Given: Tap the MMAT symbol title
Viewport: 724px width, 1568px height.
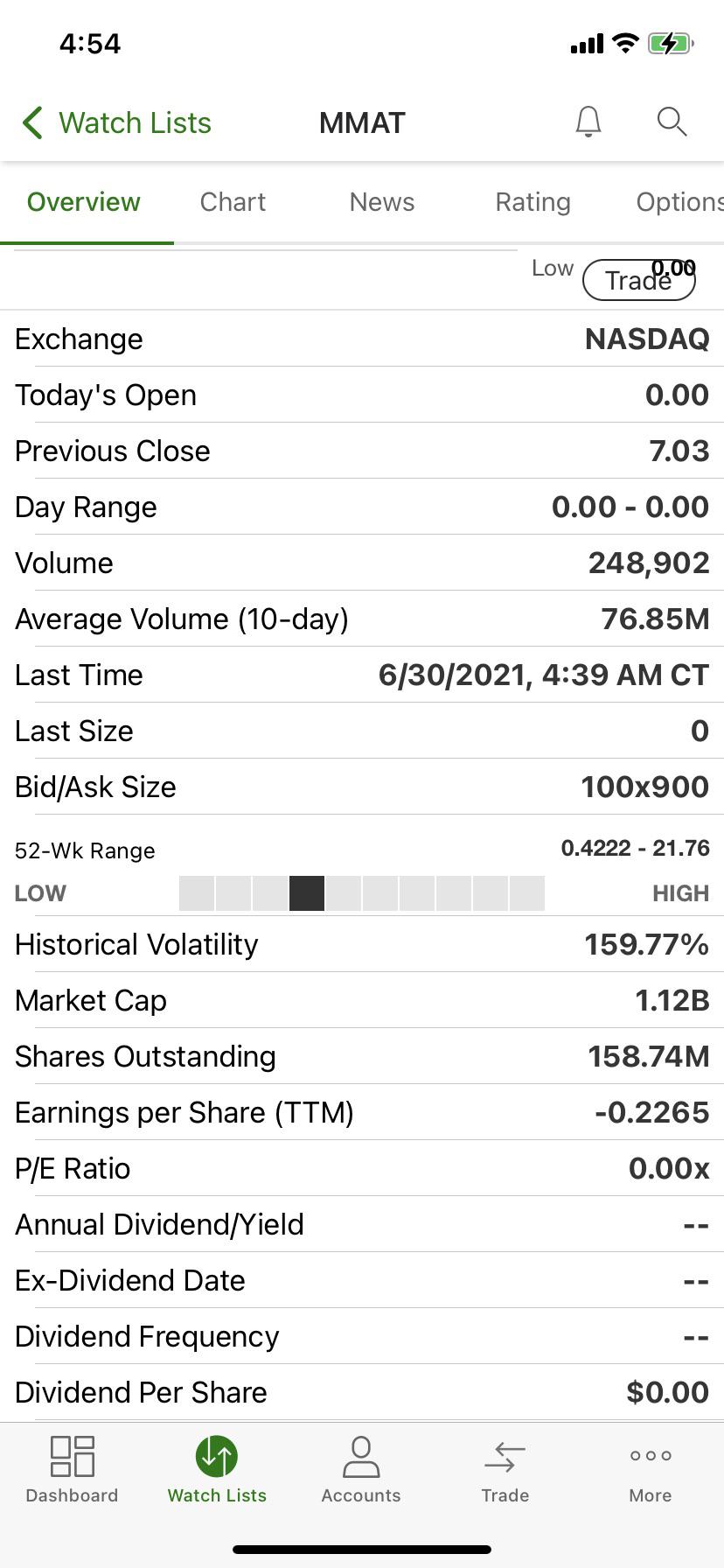Looking at the screenshot, I should (361, 122).
